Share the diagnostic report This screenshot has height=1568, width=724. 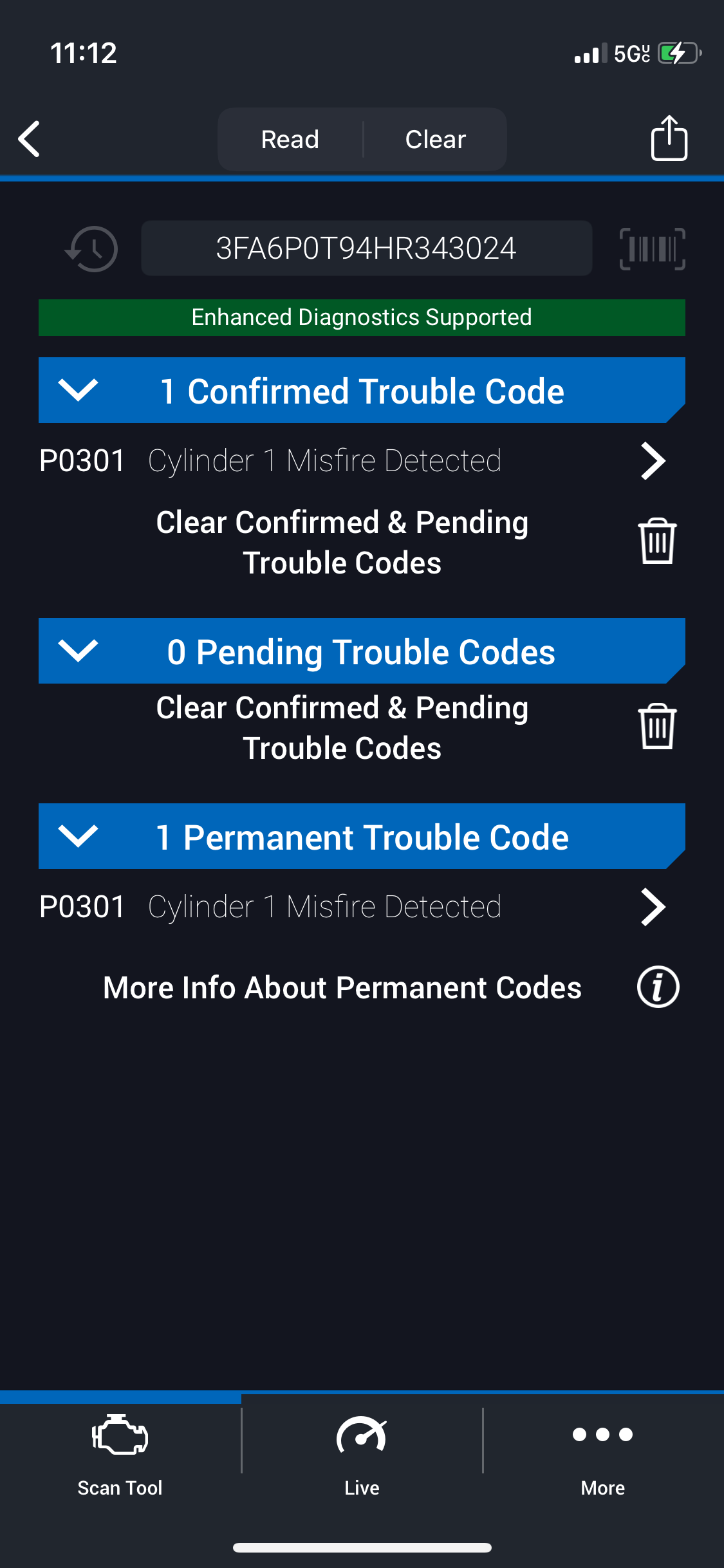669,138
